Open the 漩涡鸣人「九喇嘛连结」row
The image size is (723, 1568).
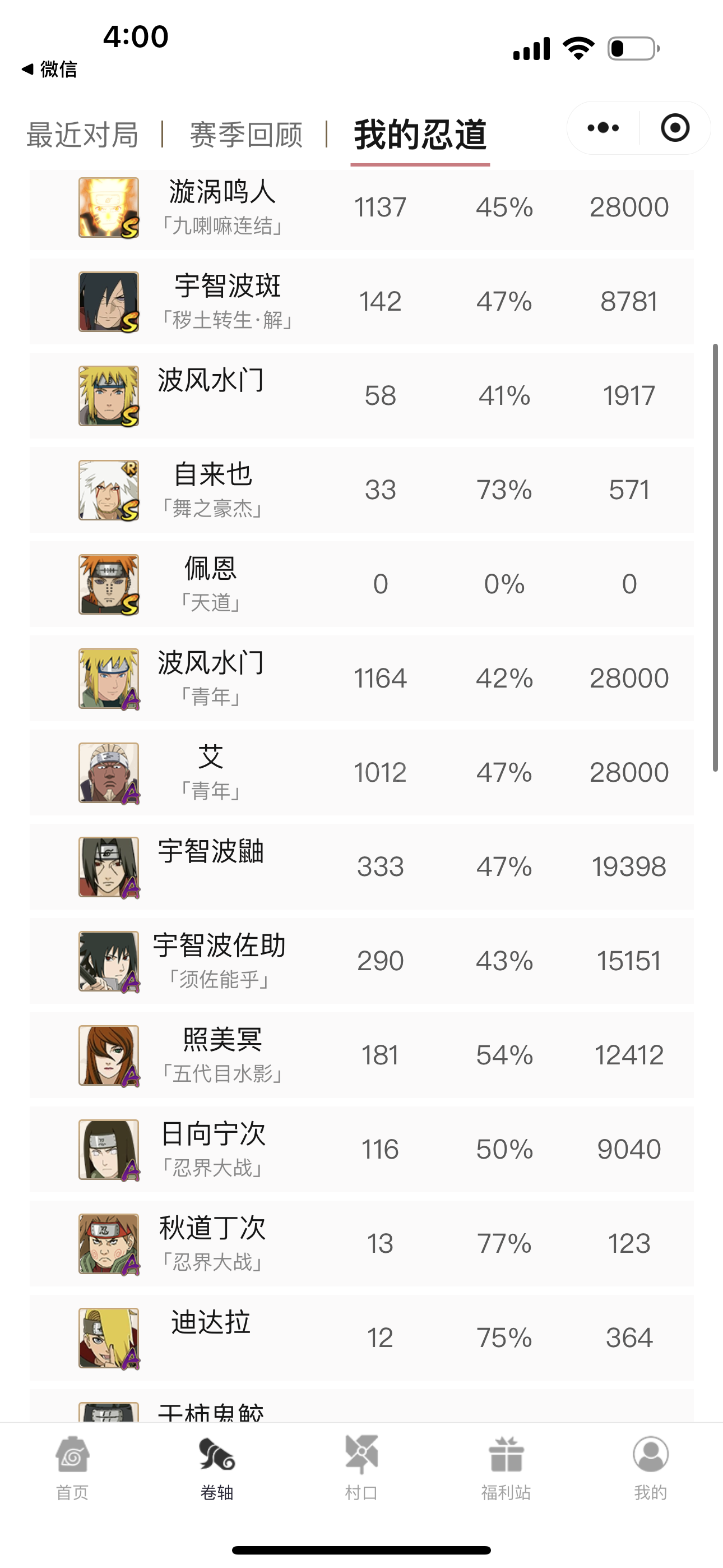tap(361, 207)
